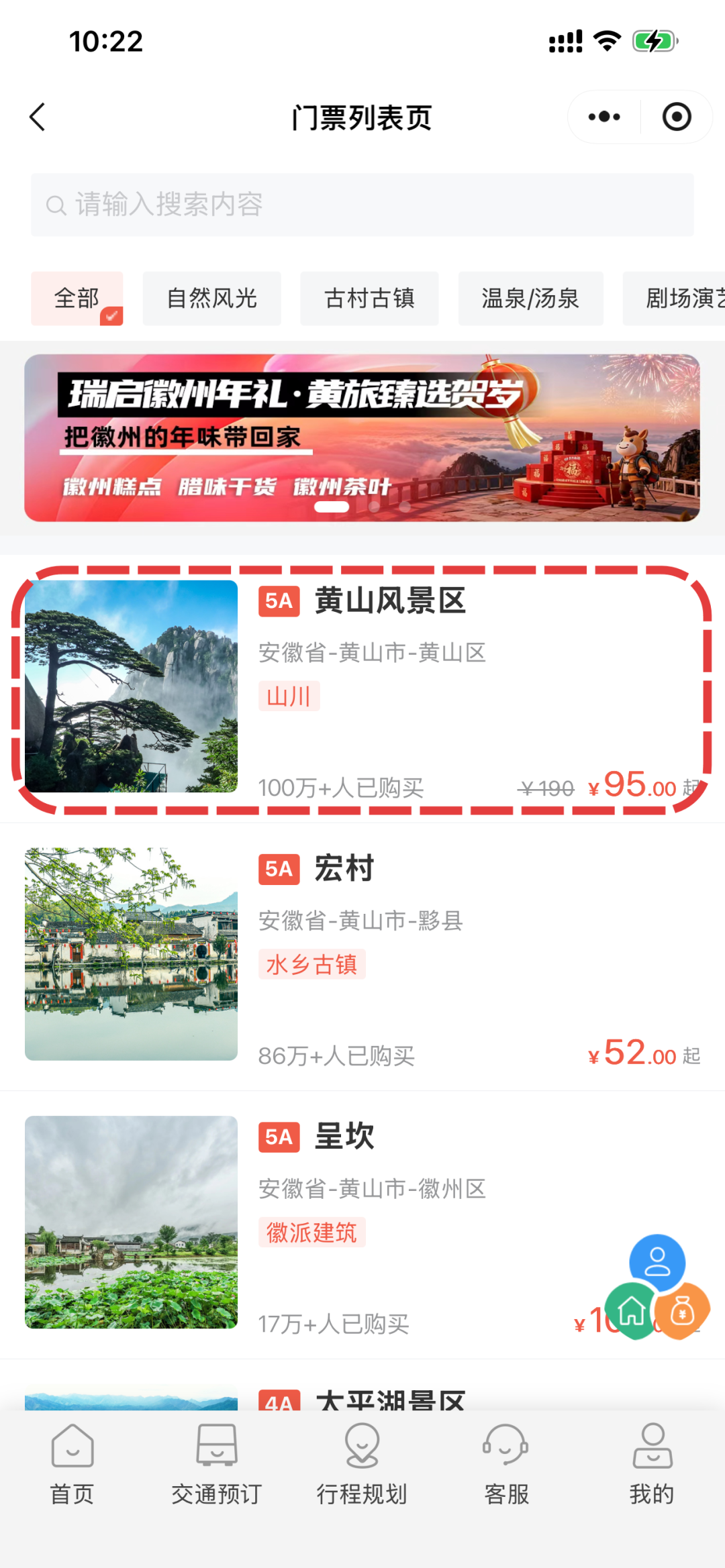Tap the blue floating profile button
Screen dimensions: 725x1568
(x=657, y=1262)
